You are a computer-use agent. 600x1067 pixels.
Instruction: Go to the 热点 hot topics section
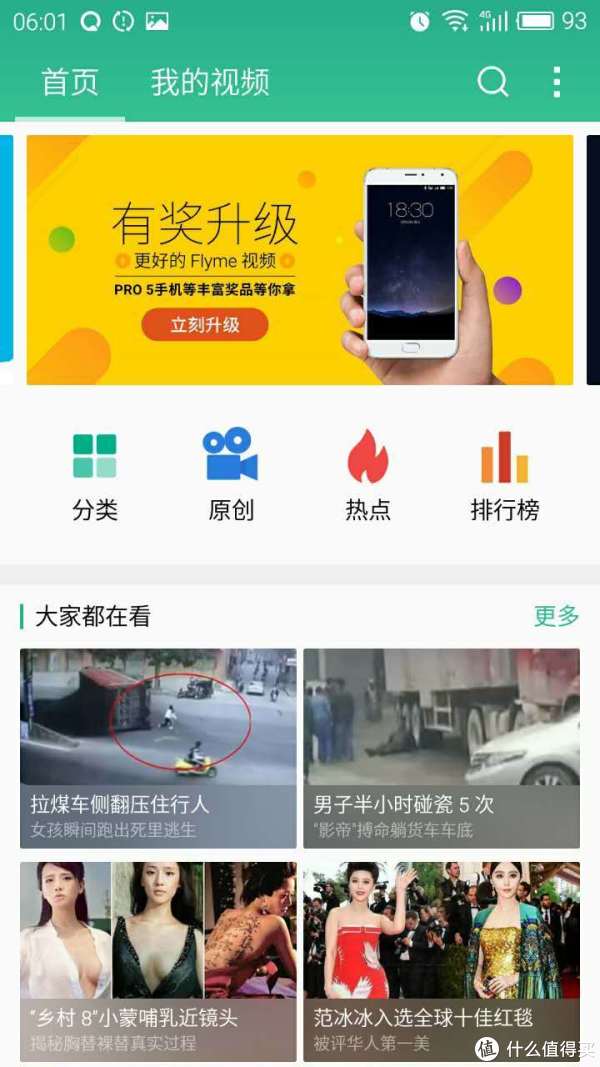368,477
